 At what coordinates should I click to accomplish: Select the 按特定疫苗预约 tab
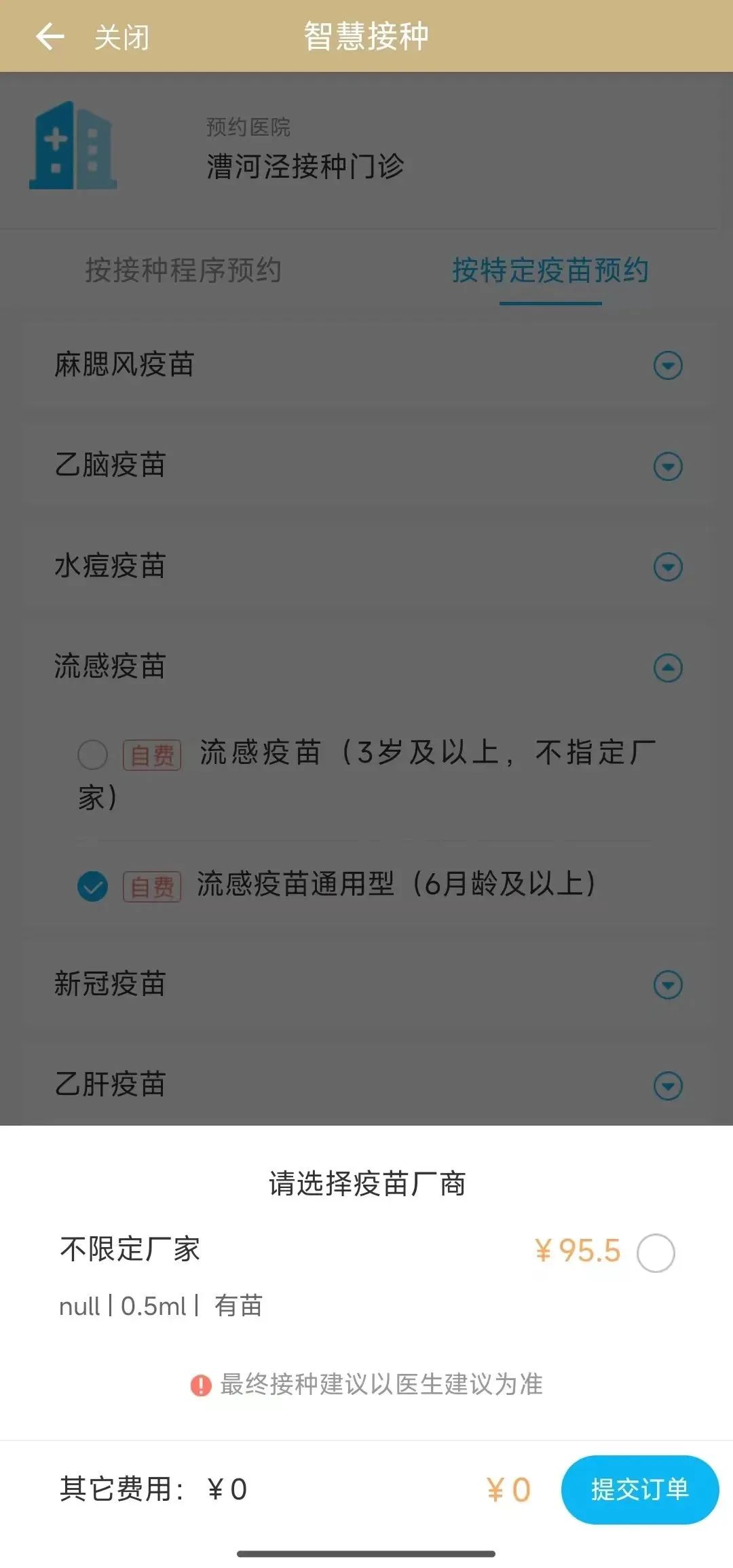pyautogui.click(x=550, y=270)
